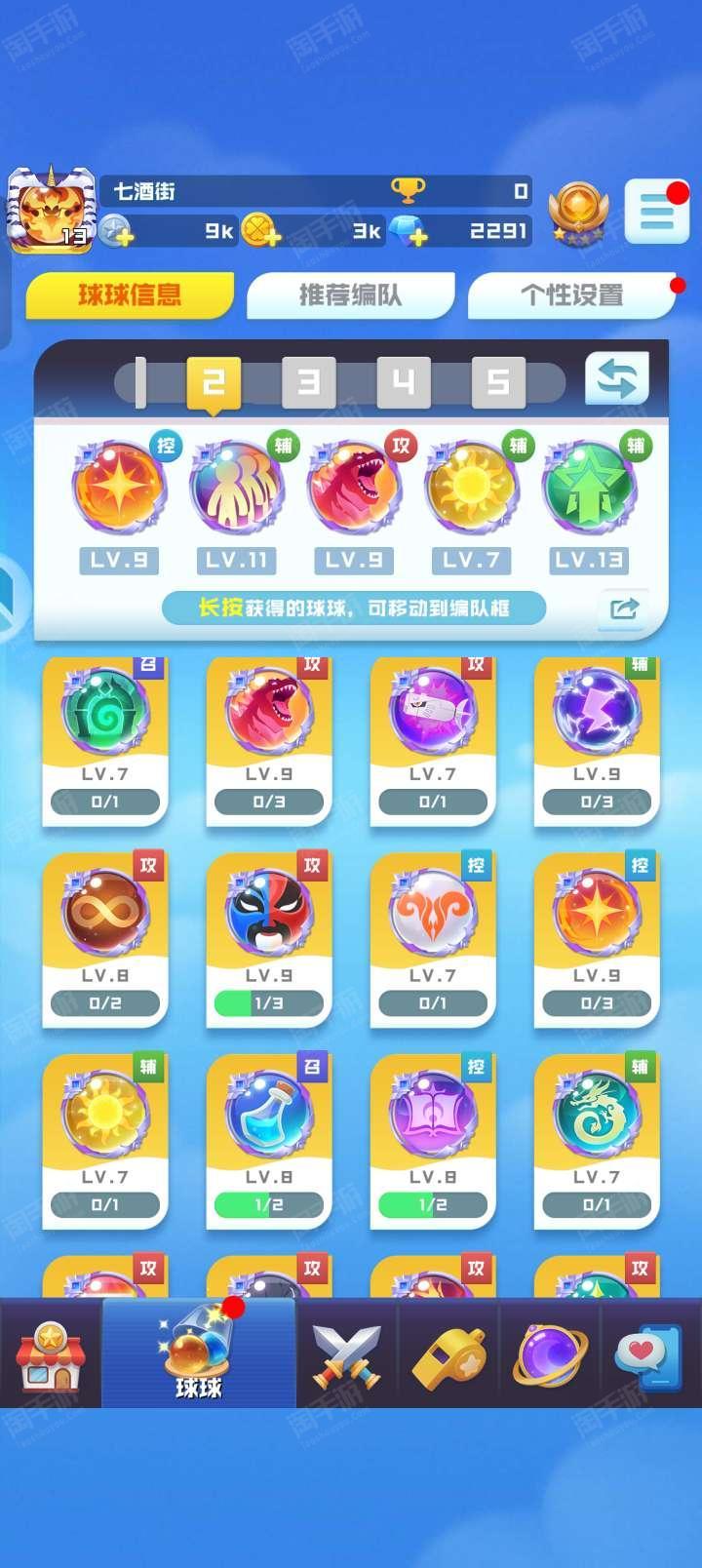Open the purple book ball card
Image resolution: width=702 pixels, height=1568 pixels.
coord(433,1142)
